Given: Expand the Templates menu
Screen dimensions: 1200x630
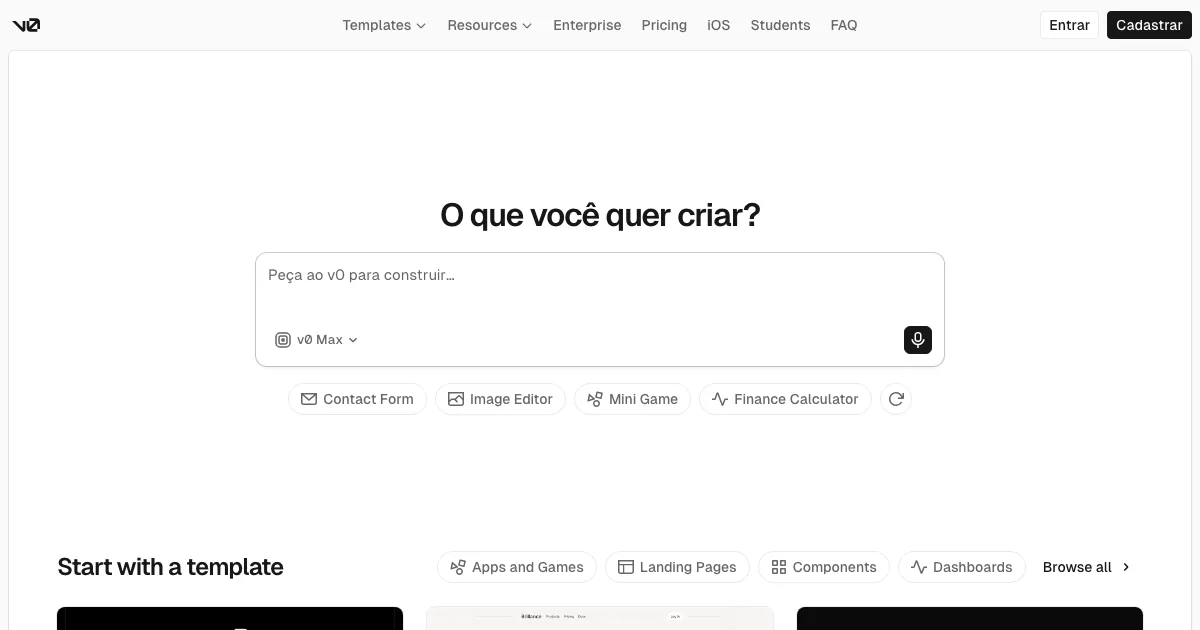Looking at the screenshot, I should coord(384,25).
